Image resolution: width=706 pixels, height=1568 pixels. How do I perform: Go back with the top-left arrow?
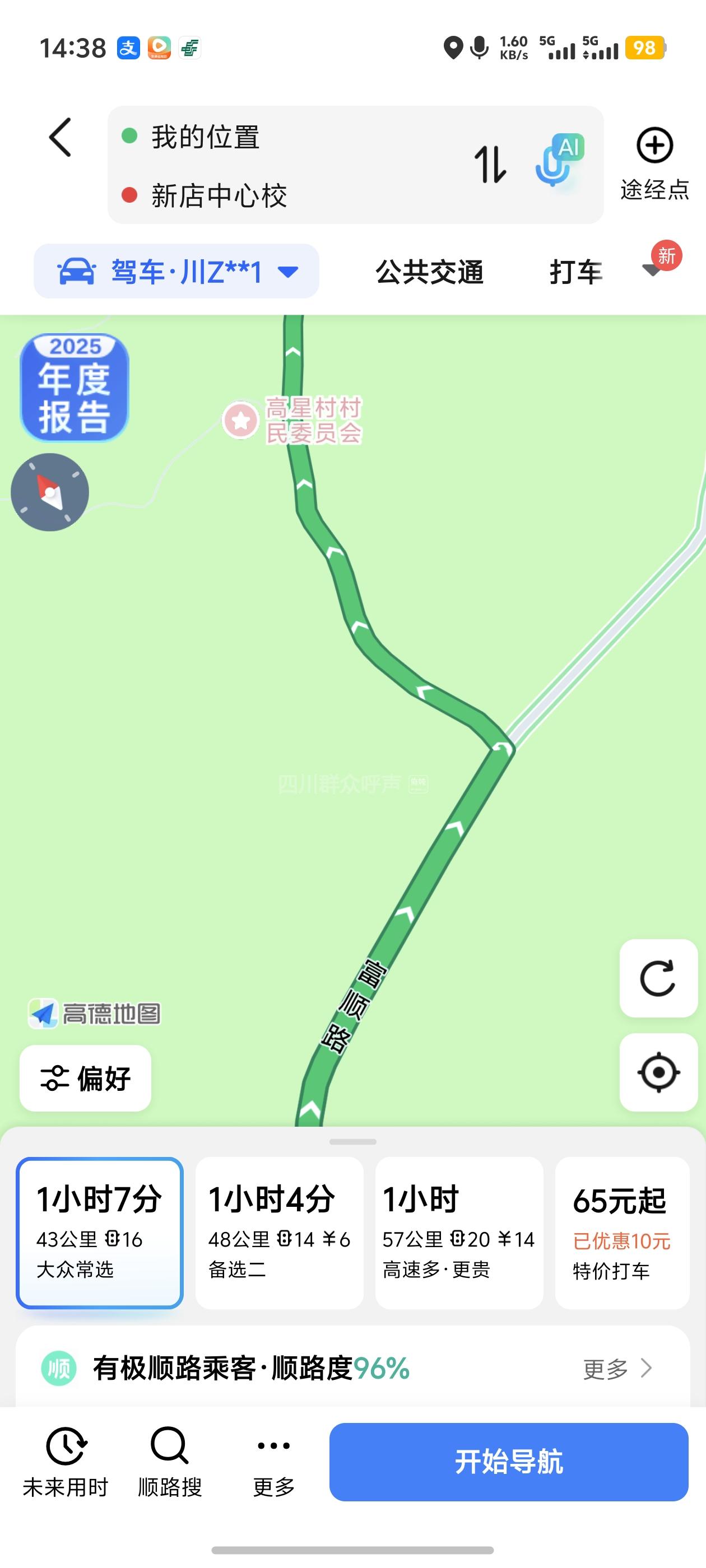click(x=61, y=138)
